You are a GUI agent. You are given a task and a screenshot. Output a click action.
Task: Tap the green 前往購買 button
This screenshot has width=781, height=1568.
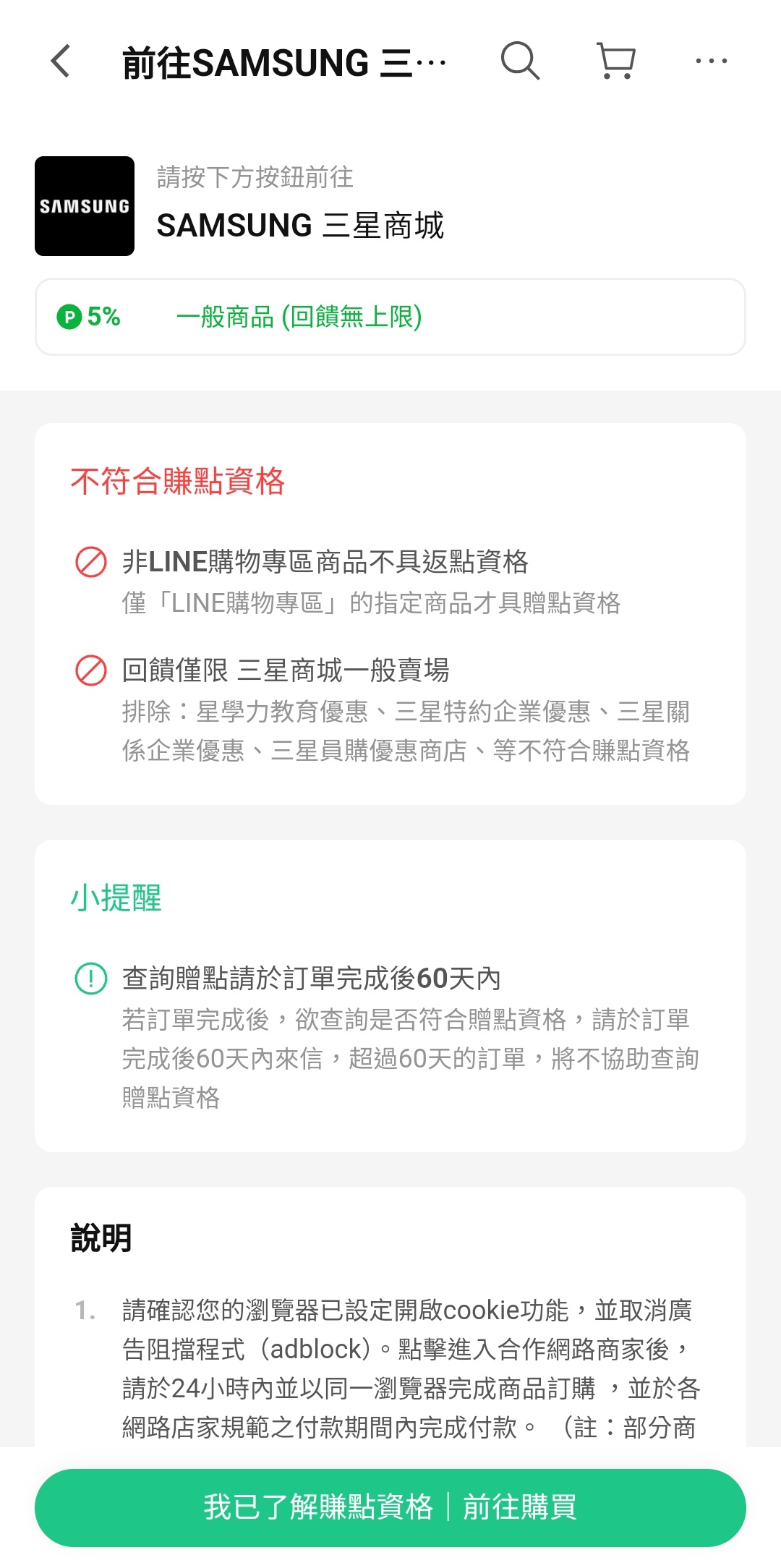coord(390,1507)
